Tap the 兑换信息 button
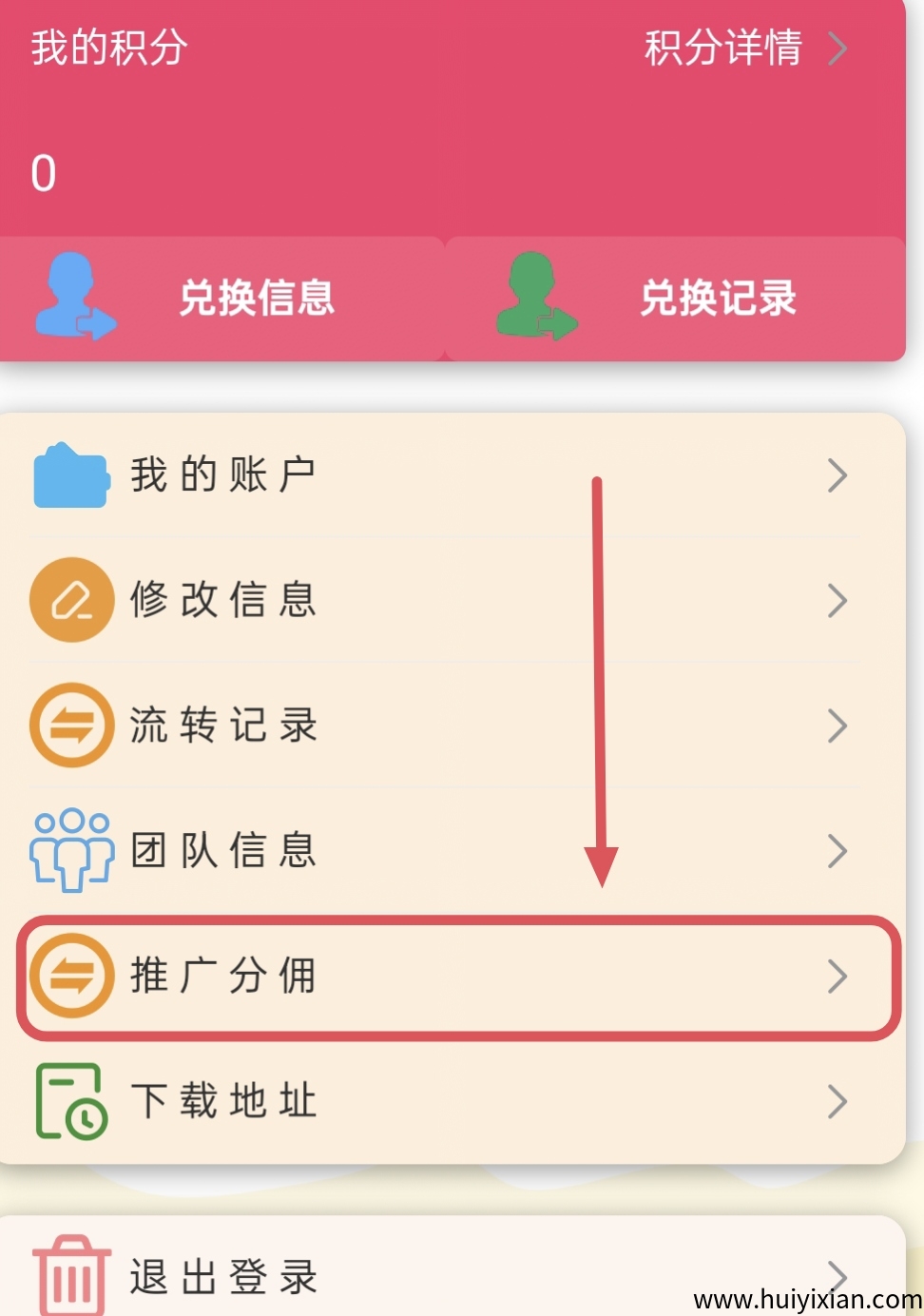Viewport: 924px width, 1316px height. coord(222,299)
